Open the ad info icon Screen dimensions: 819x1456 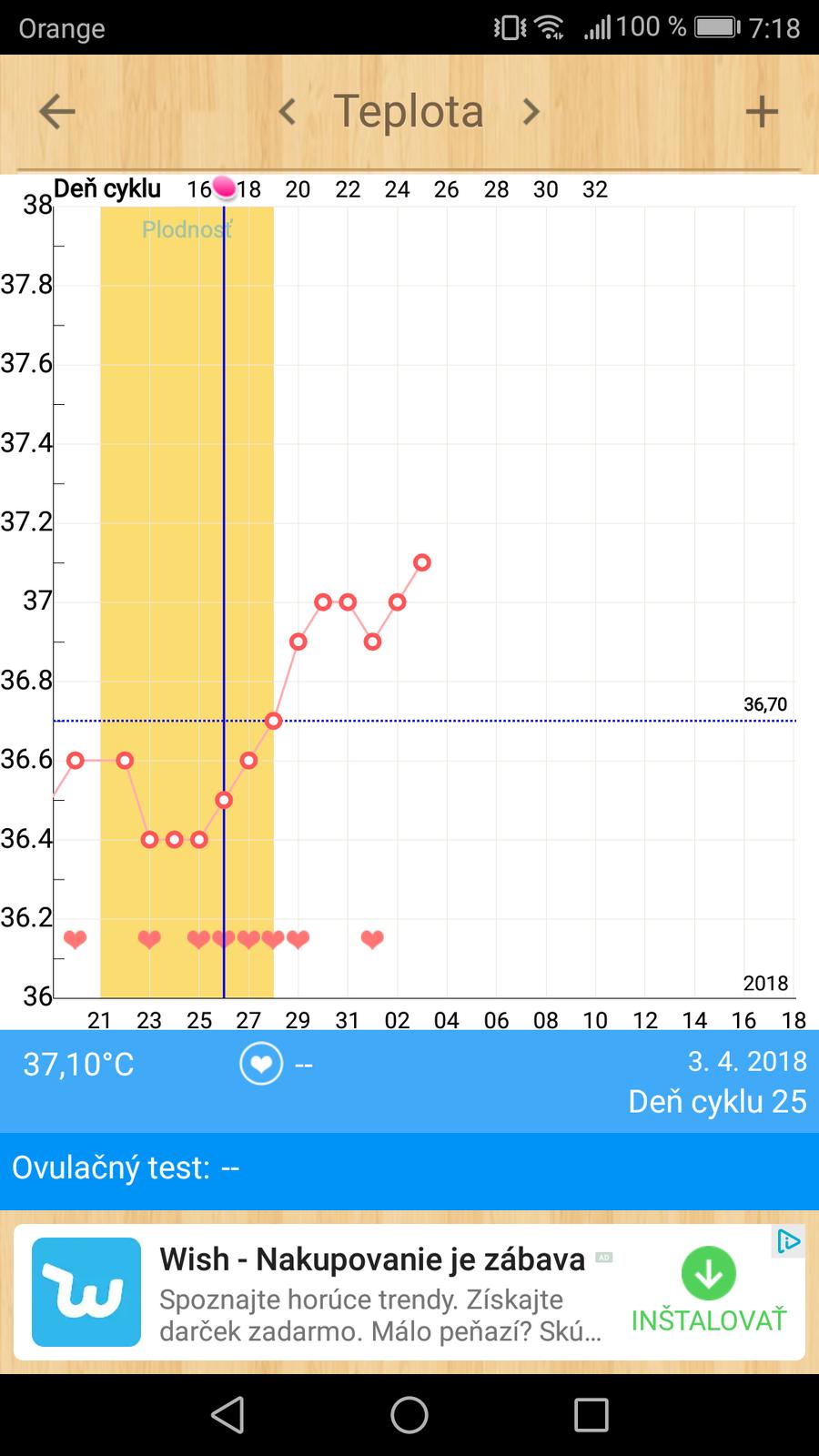[788, 1240]
